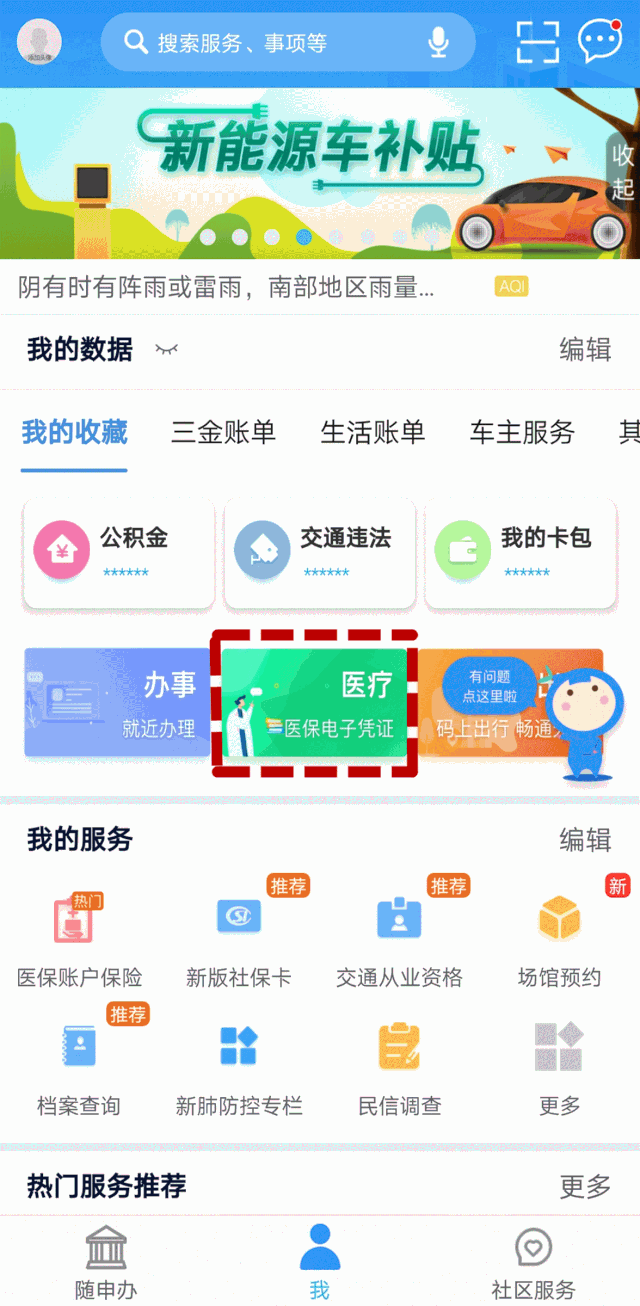The height and width of the screenshot is (1306, 640).
Task: Open 新版社保卡 service
Action: [239, 937]
